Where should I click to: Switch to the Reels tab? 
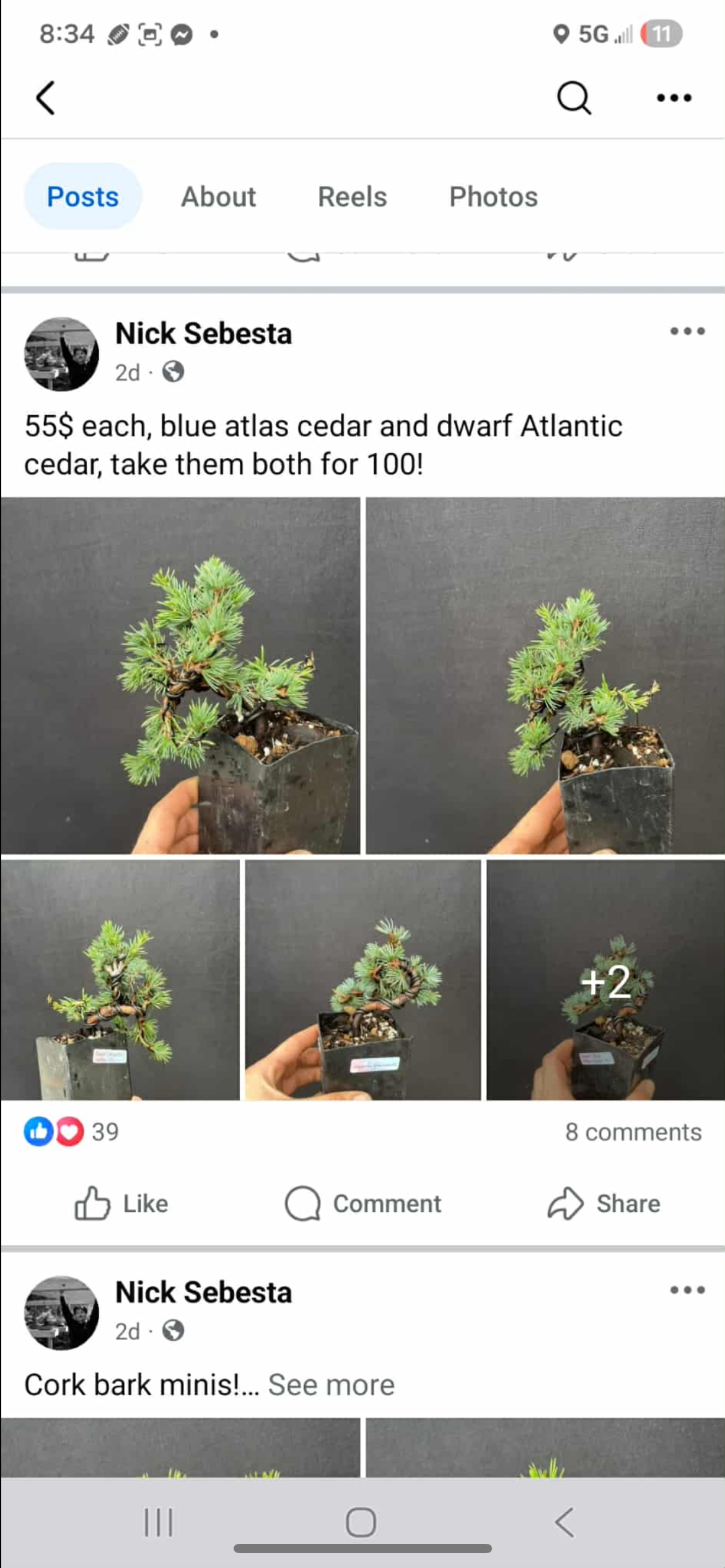point(352,197)
